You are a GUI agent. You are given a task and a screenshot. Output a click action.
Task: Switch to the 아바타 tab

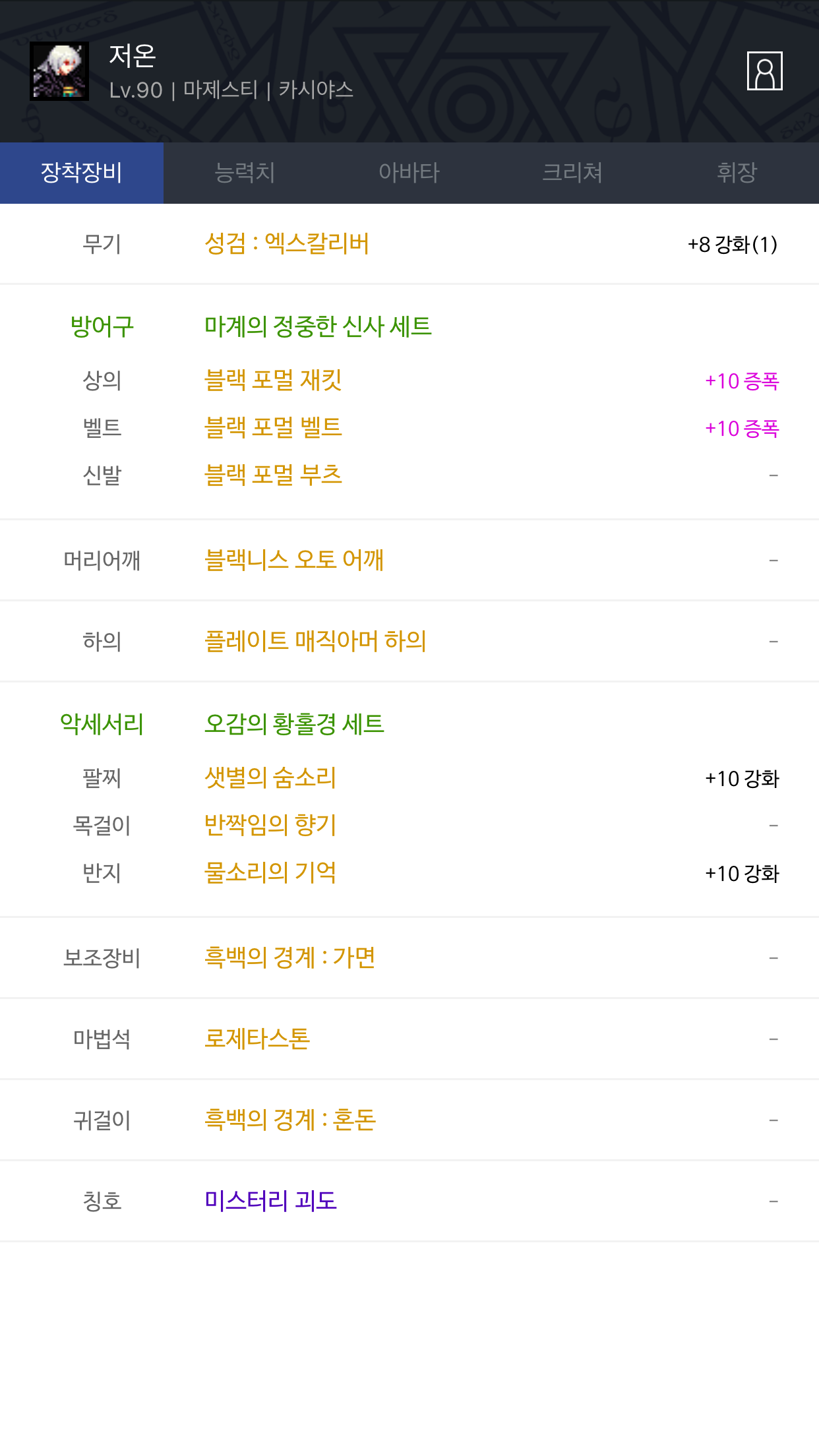(409, 173)
